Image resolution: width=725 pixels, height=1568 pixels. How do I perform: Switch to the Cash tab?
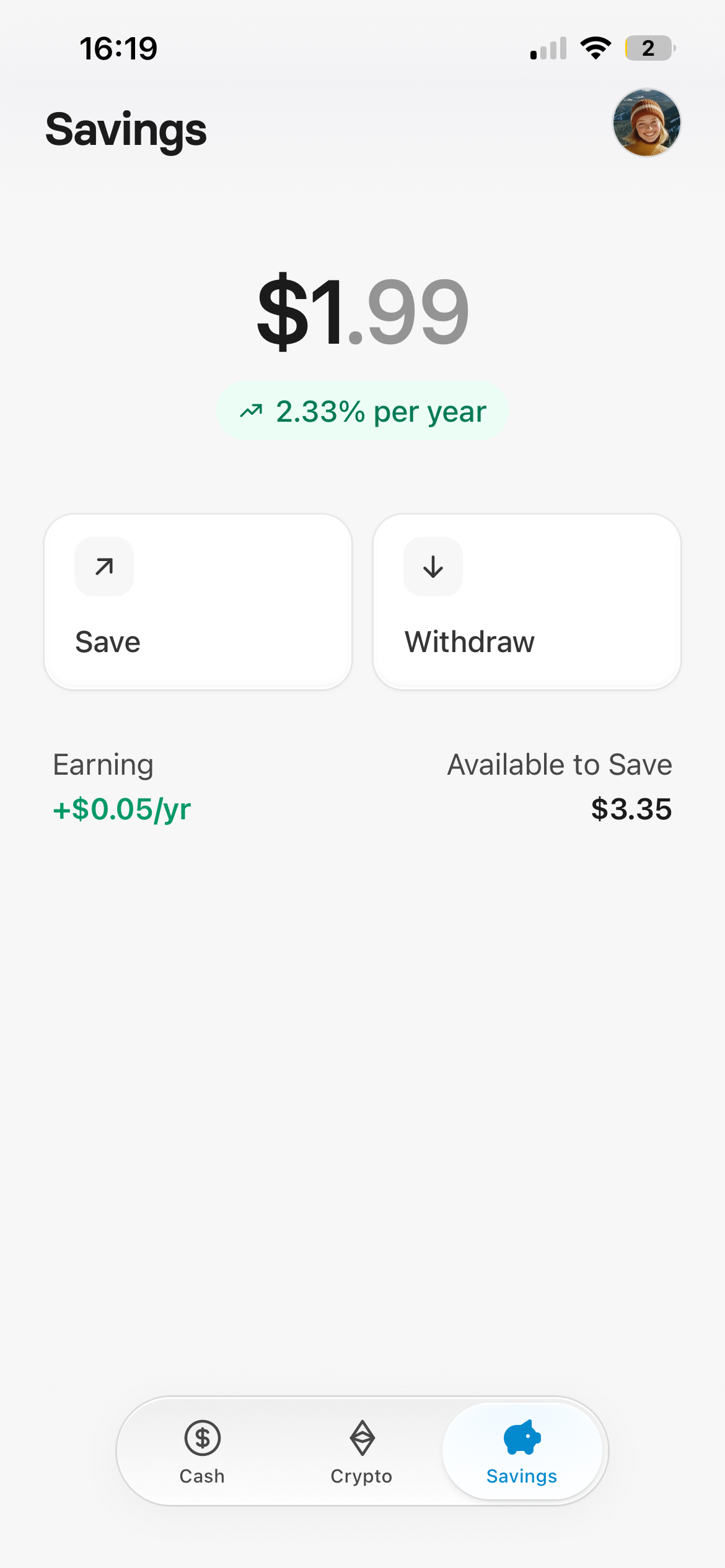pyautogui.click(x=202, y=1451)
